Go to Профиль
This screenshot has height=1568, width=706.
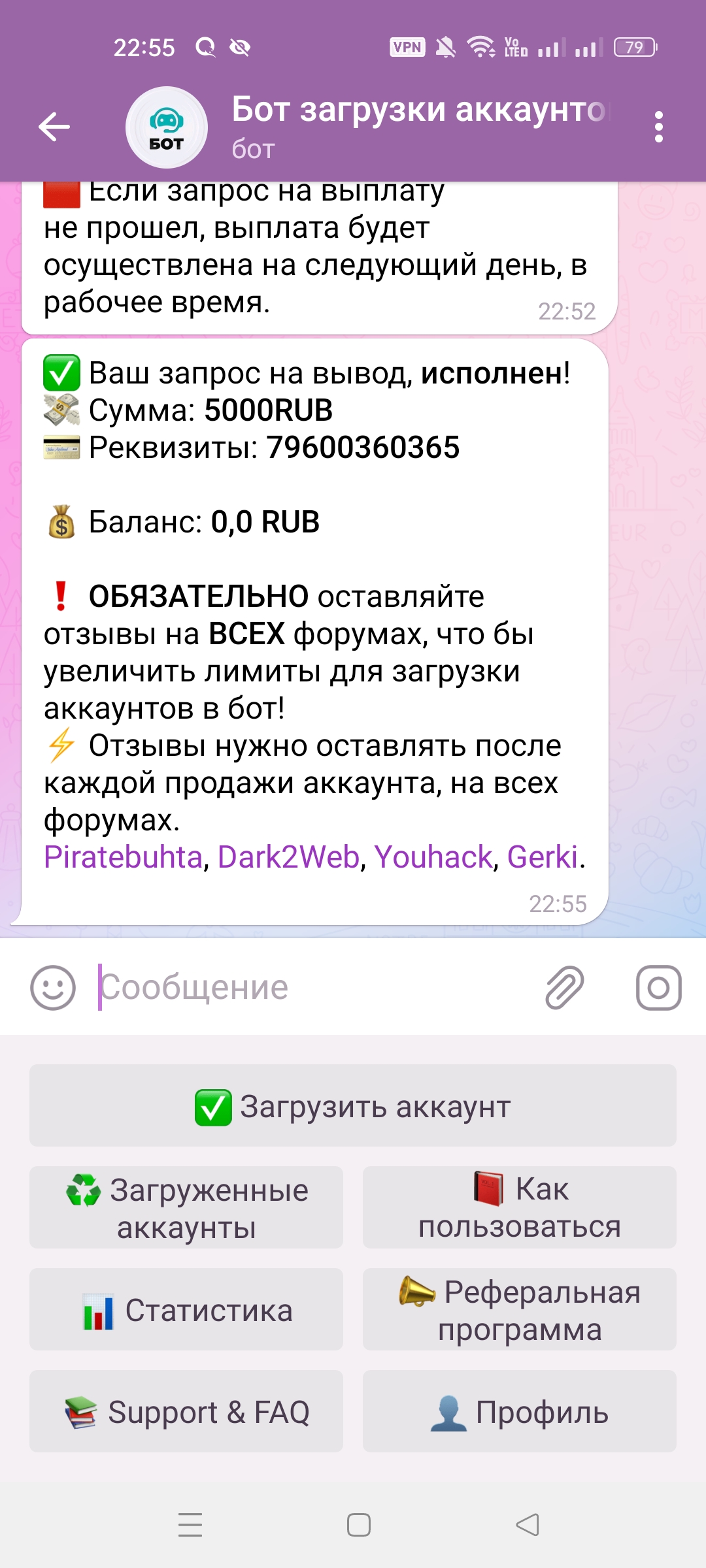coord(520,1412)
